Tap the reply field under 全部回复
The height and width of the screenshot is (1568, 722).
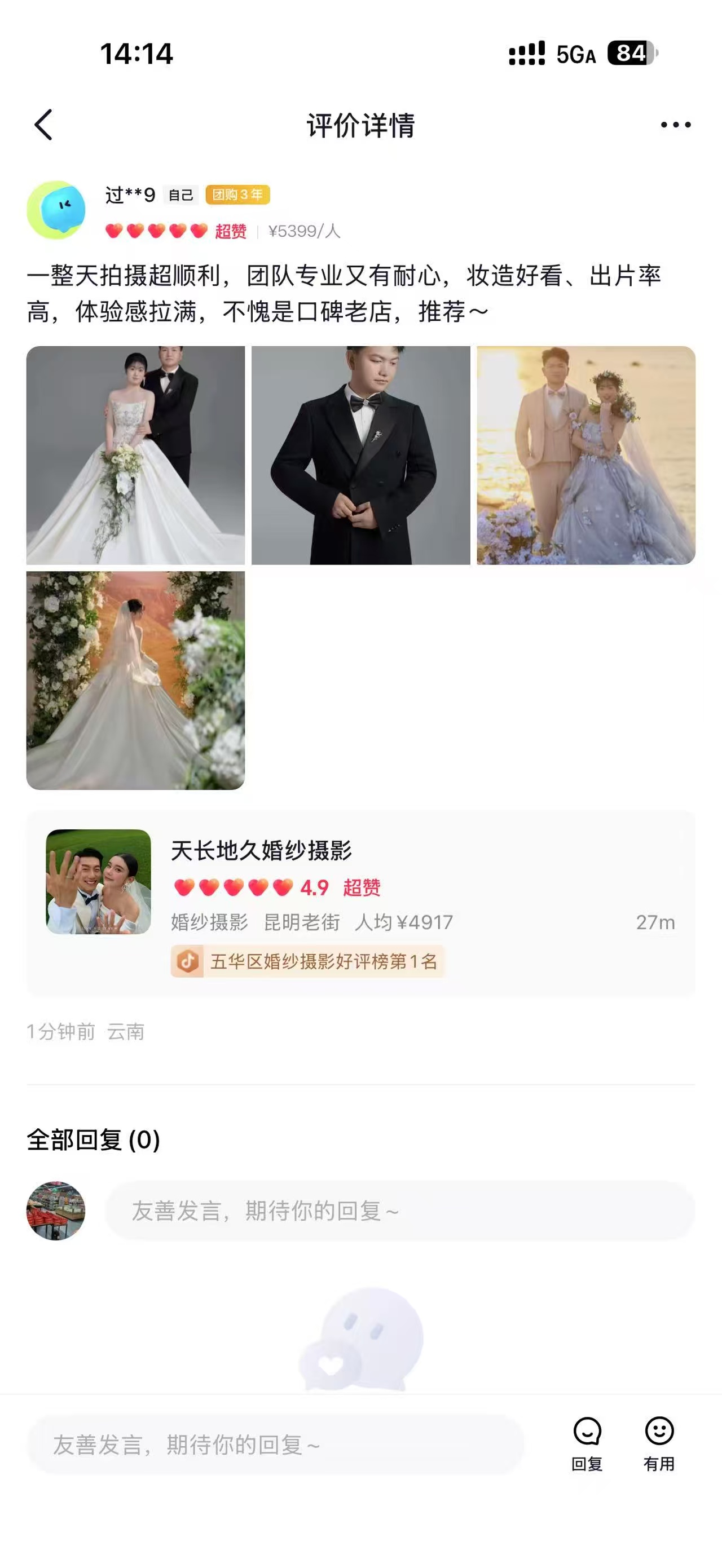(399, 1211)
